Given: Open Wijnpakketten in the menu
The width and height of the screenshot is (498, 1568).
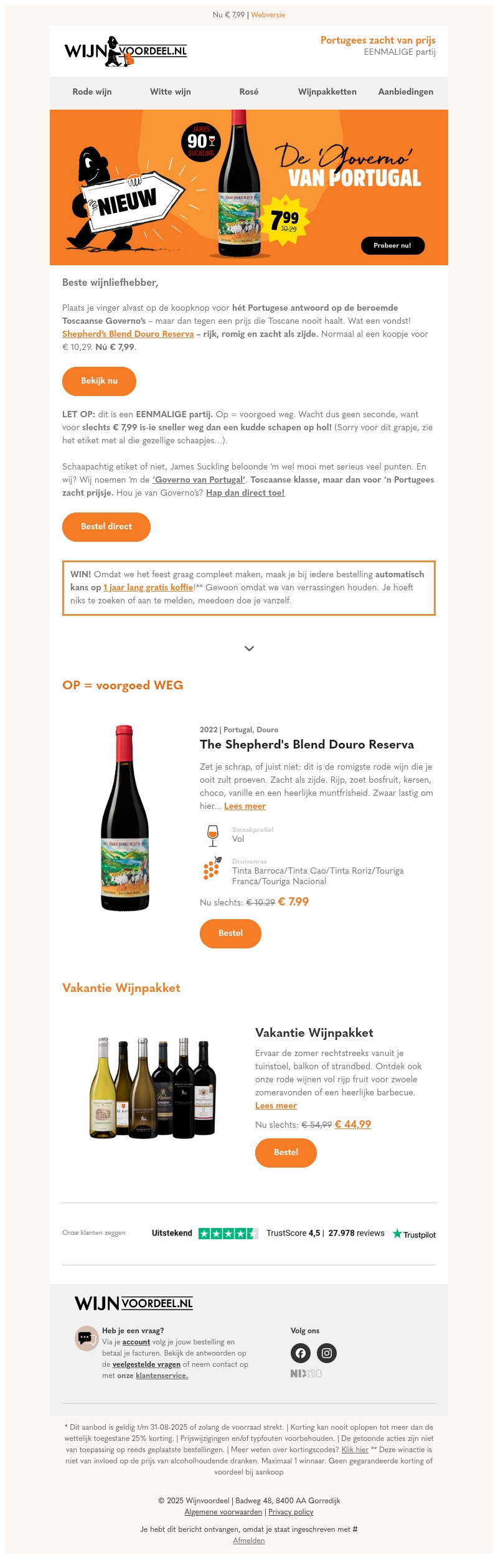Looking at the screenshot, I should point(327,92).
